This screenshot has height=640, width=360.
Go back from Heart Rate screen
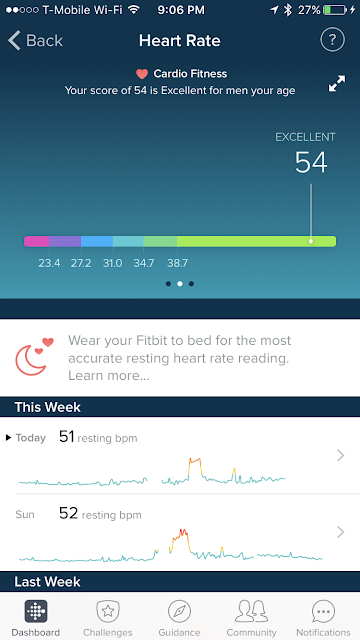(35, 40)
